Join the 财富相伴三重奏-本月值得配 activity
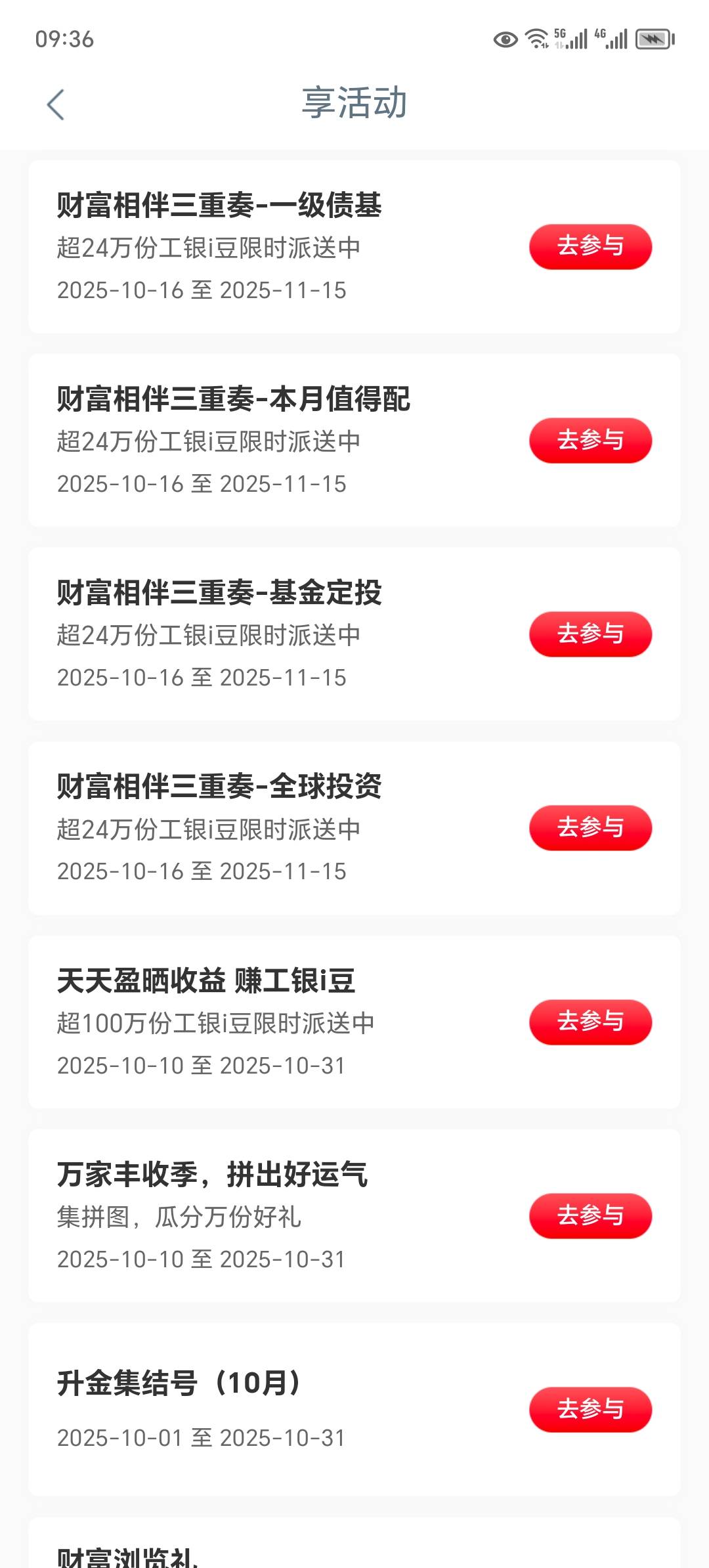 pyautogui.click(x=590, y=440)
